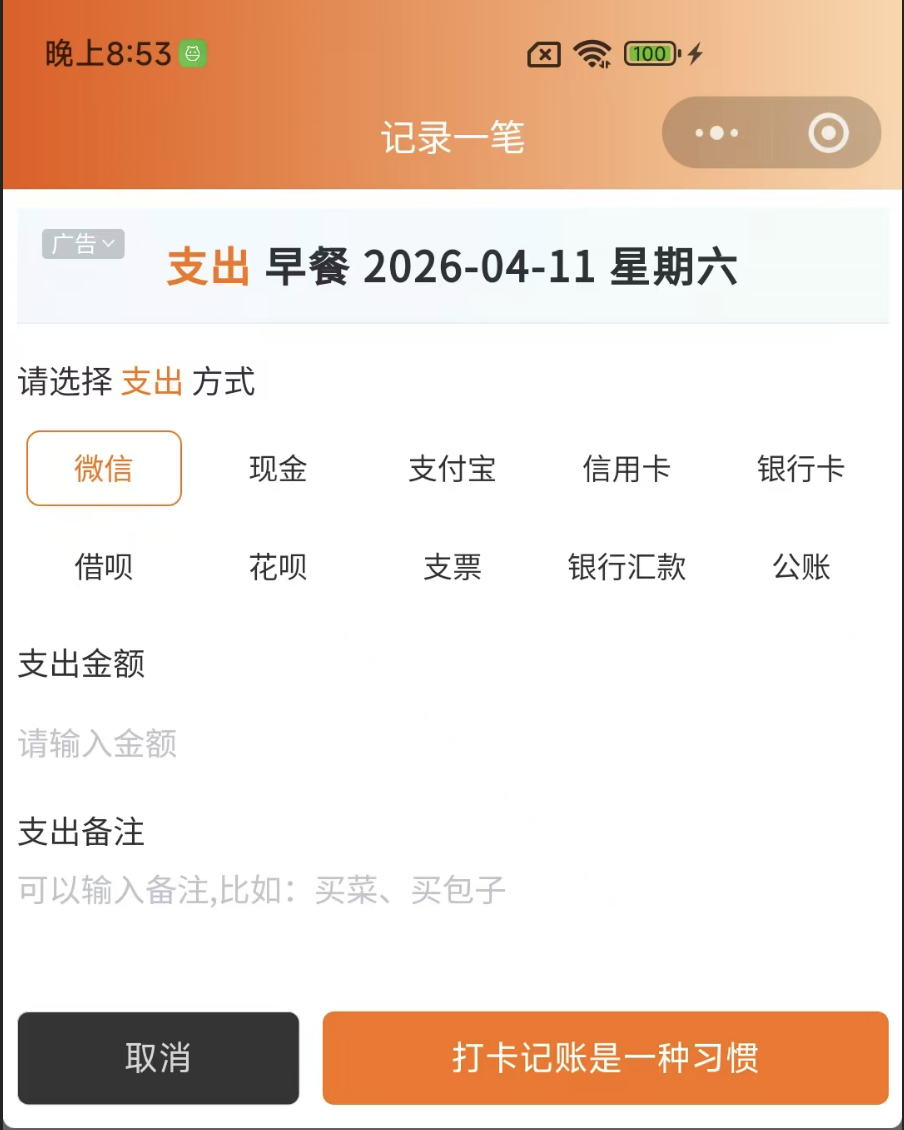Open the mini-program more options (•••) icon

tap(716, 132)
